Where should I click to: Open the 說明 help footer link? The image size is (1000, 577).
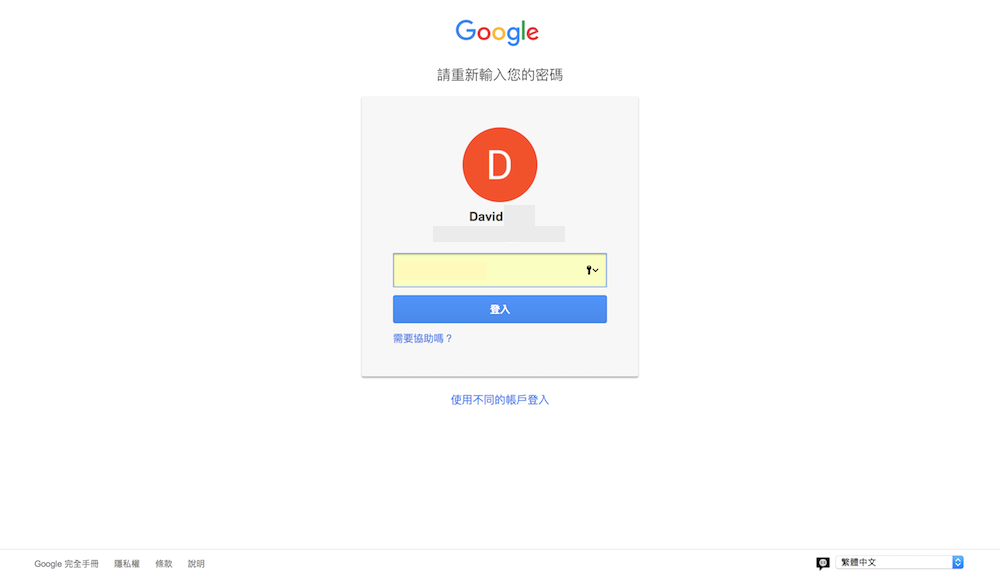pos(196,564)
